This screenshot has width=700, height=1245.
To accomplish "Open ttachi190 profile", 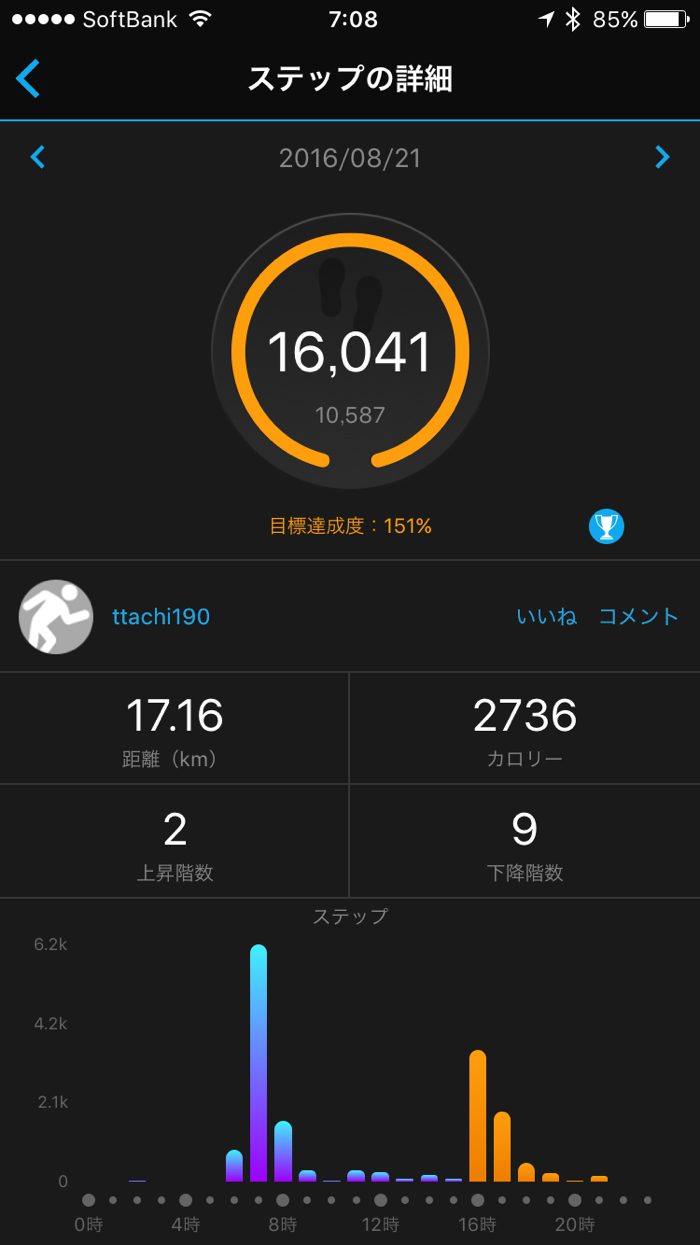I will pos(161,617).
